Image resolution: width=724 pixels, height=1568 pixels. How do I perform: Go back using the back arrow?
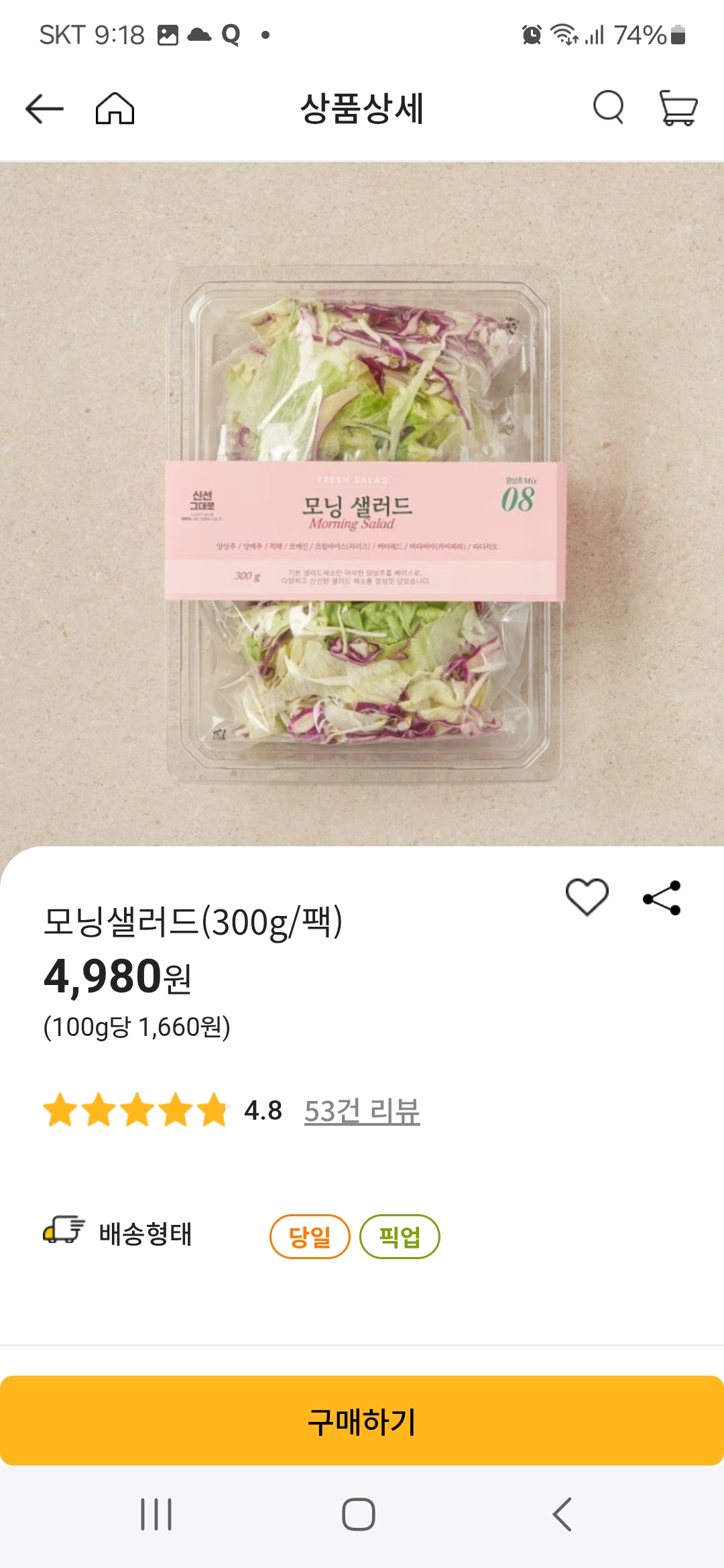tap(42, 108)
